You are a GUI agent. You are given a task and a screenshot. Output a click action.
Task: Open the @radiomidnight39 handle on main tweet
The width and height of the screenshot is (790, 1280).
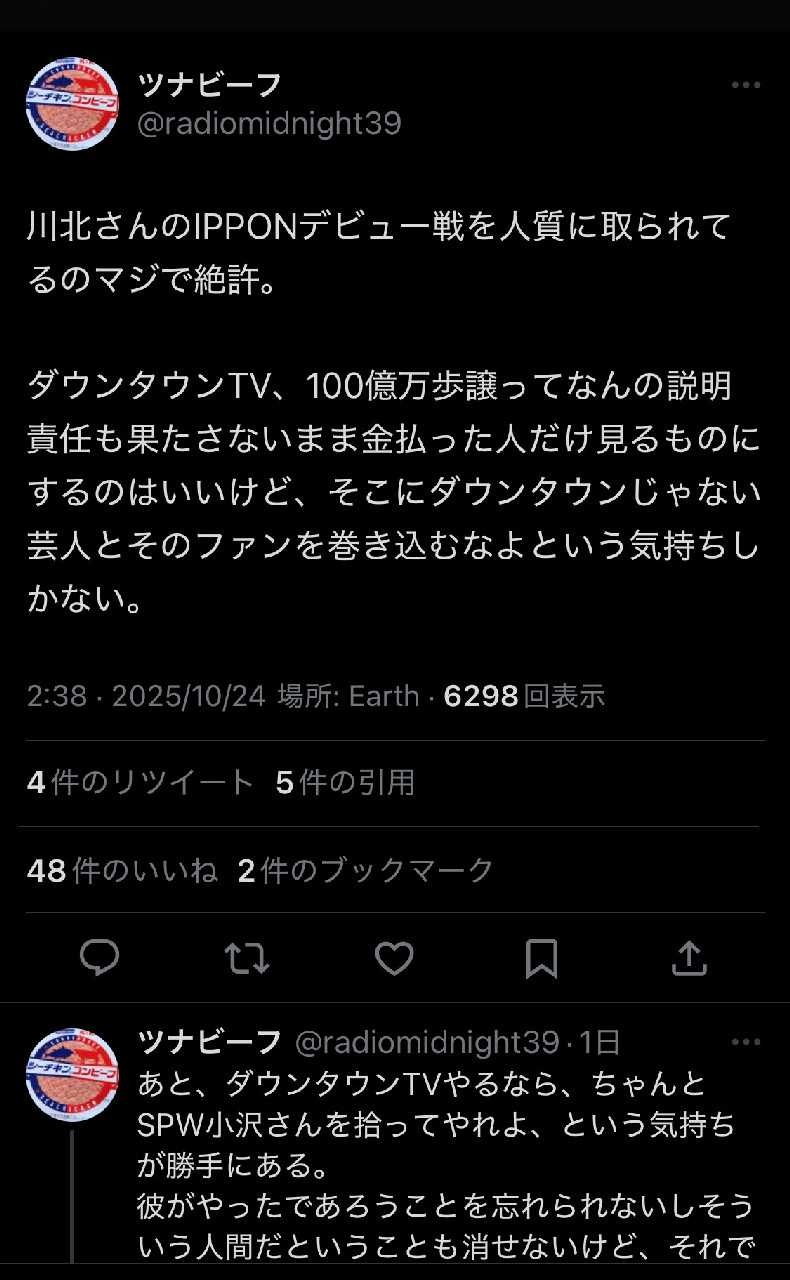[x=268, y=123]
